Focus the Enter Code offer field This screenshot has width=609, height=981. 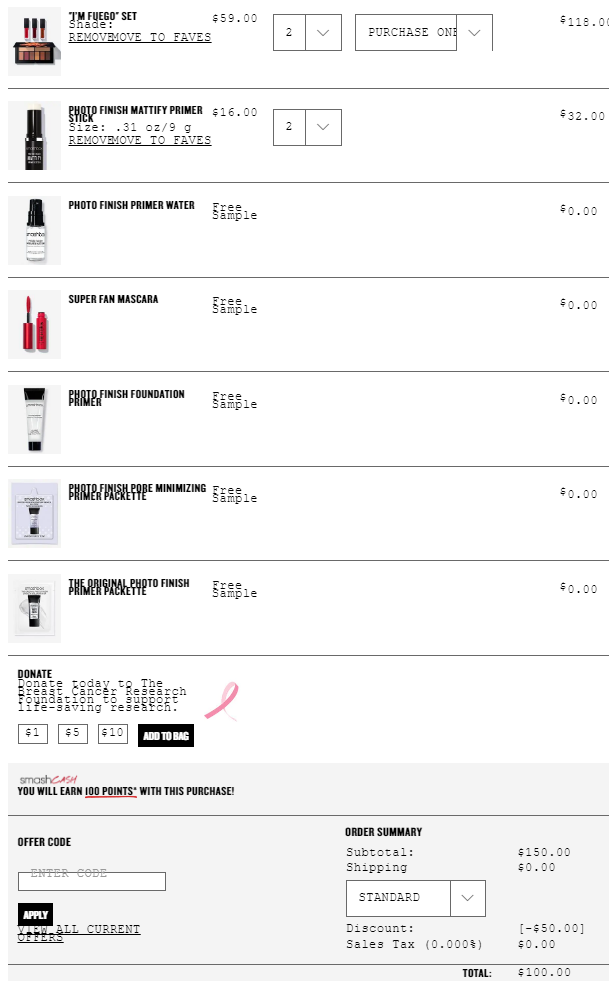click(92, 881)
